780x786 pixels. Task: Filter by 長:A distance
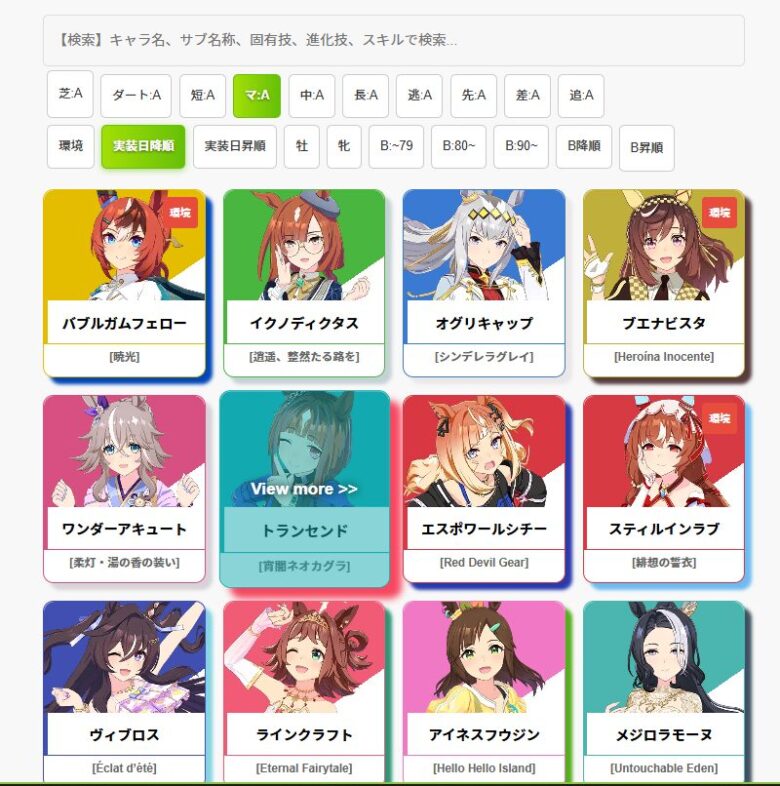[365, 95]
